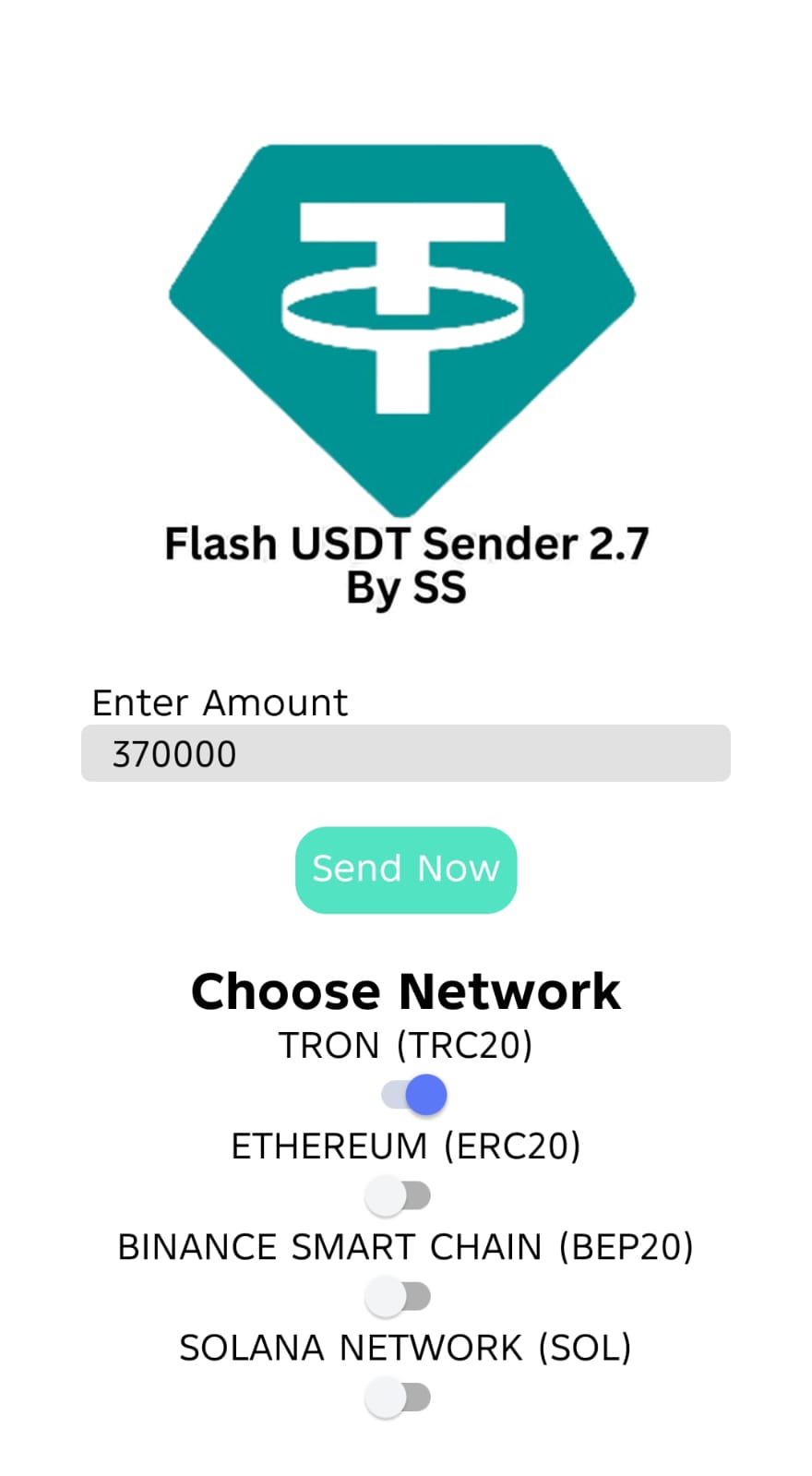Viewport: 812px width, 1476px height.
Task: Switch on SOLANA NETWORK (SOL)
Action: pyautogui.click(x=398, y=1398)
